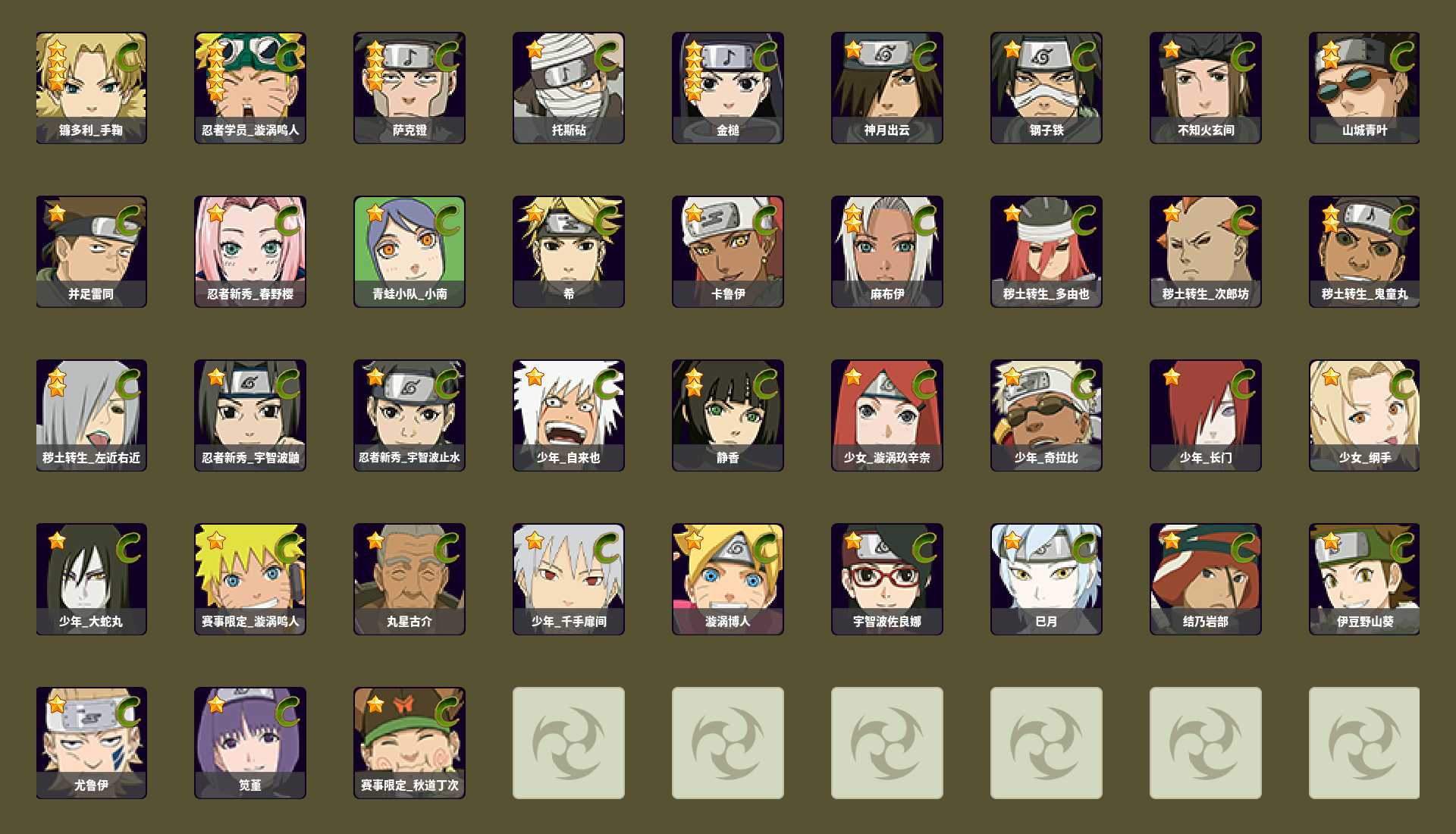Open the 山城青叶 character card
This screenshot has height=834, width=1456.
coord(1364,87)
